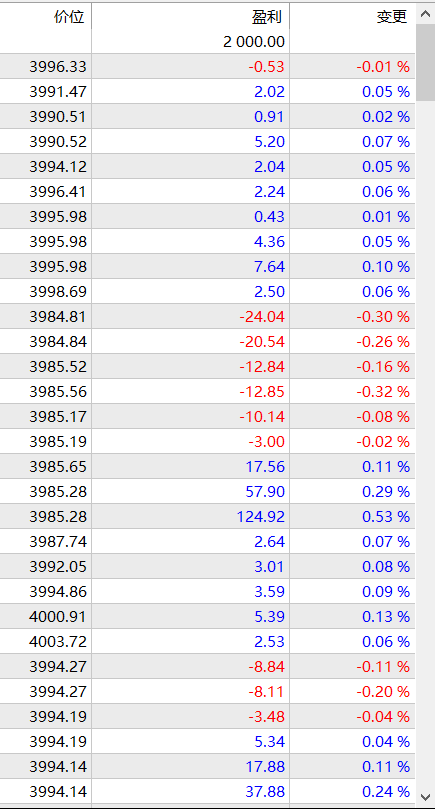435x809 pixels.
Task: Sort by the 盈利 column header
Action: pos(190,17)
